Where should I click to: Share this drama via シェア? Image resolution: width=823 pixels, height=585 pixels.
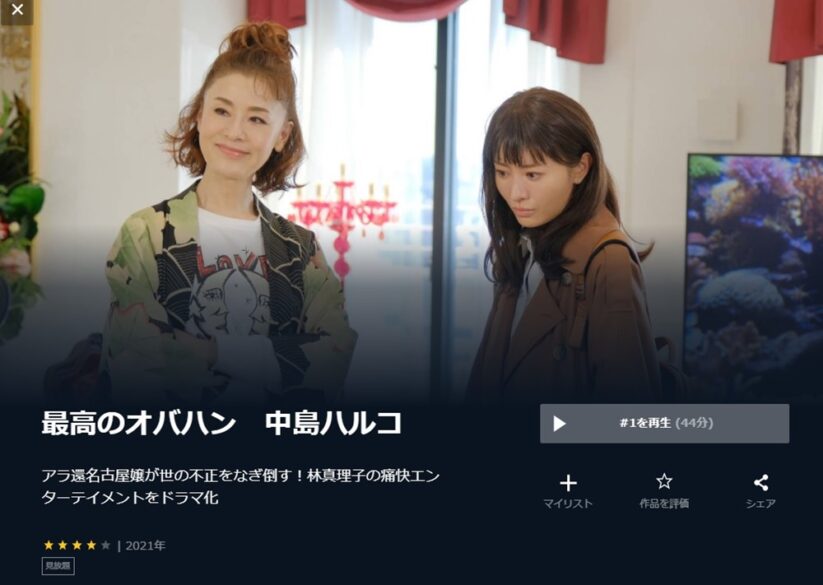(x=760, y=491)
